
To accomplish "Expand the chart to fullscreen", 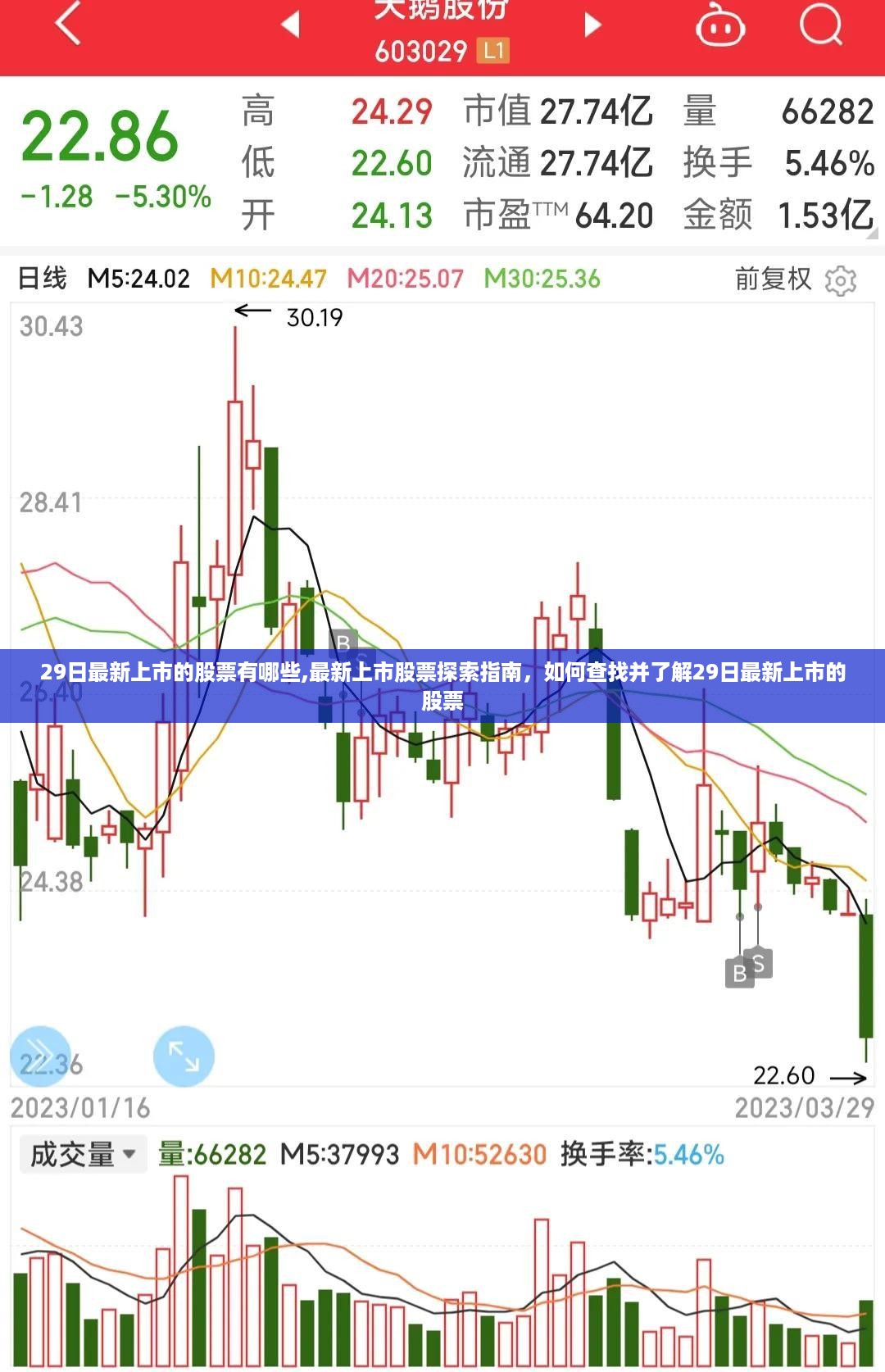I will pyautogui.click(x=184, y=1056).
